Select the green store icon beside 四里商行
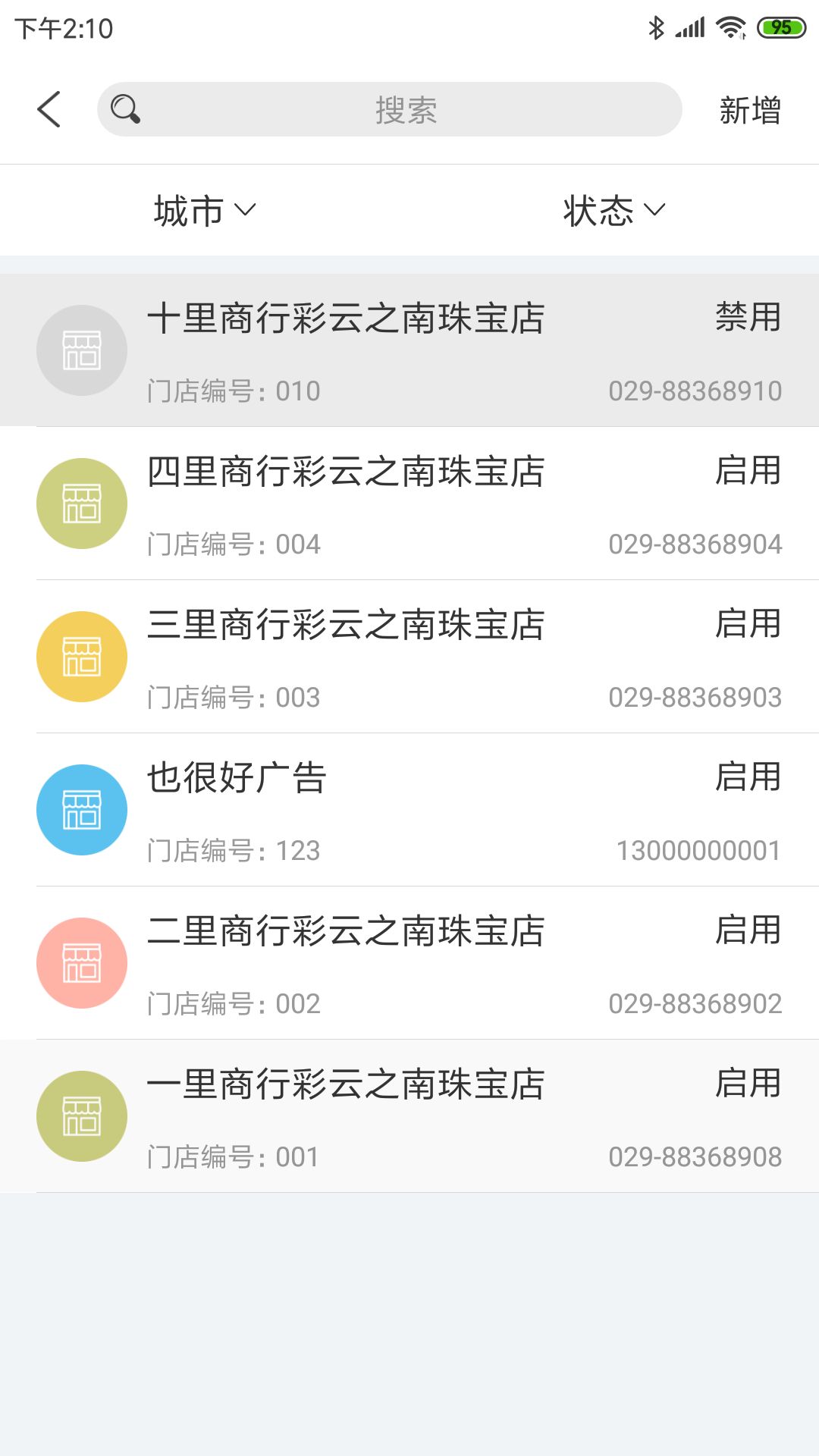819x1456 pixels. tap(82, 503)
